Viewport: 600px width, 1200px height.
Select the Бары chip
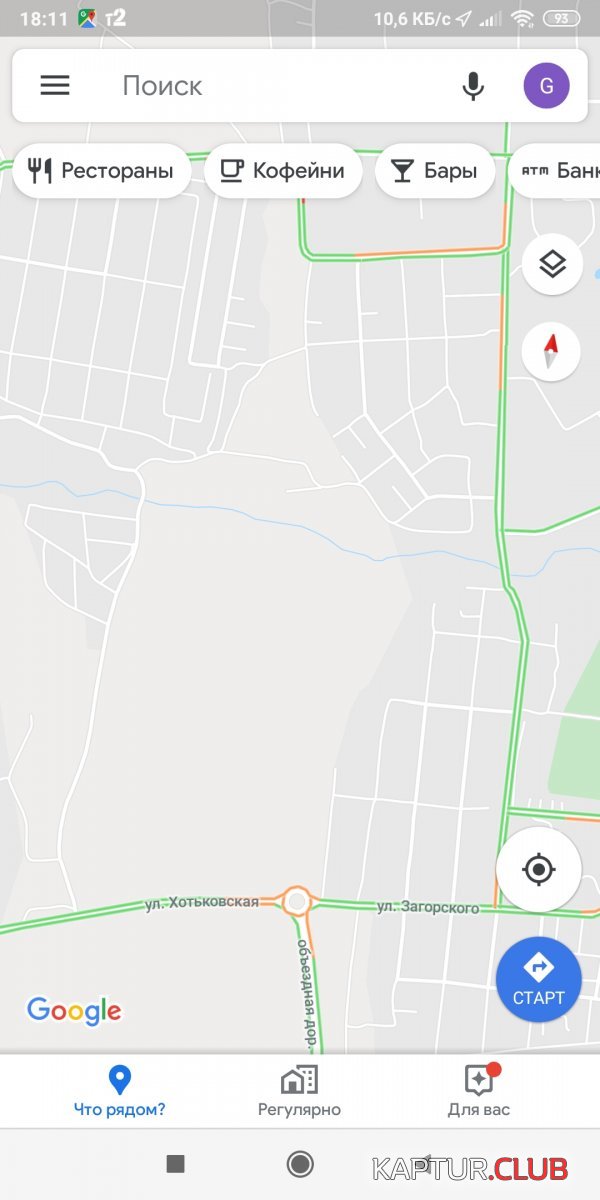pos(434,171)
